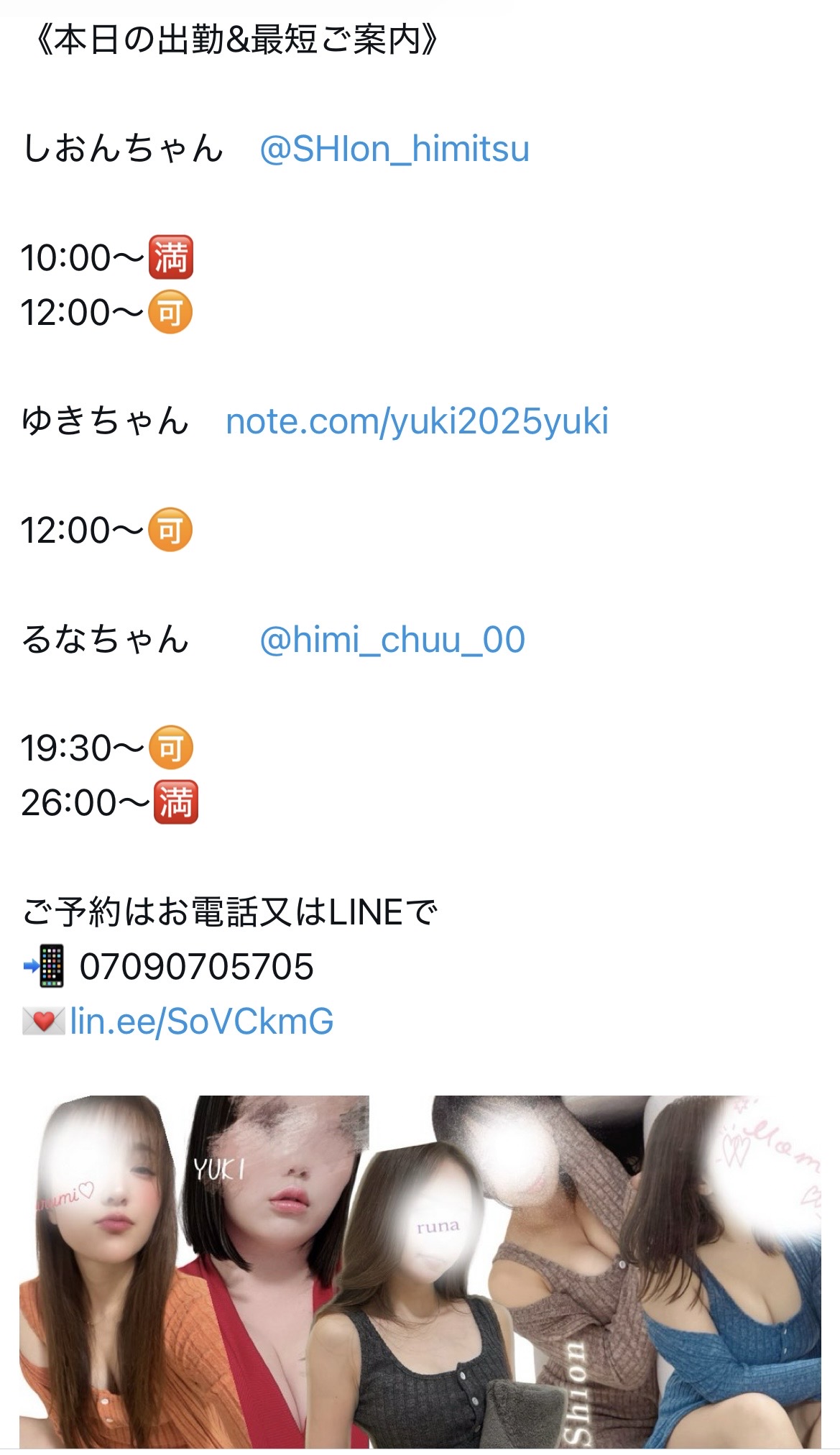View the attached photo collage

[x=420, y=1270]
